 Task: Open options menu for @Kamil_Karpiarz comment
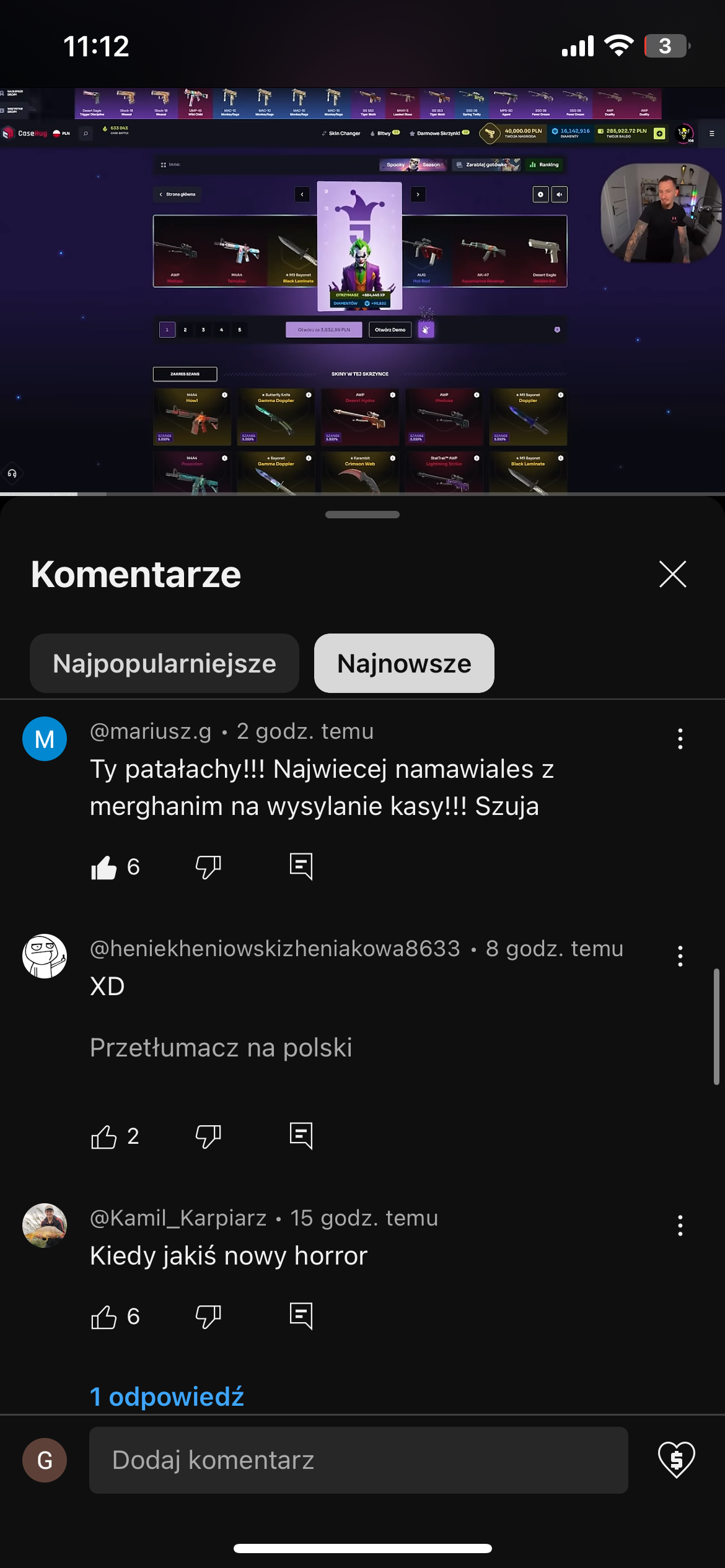point(680,1226)
